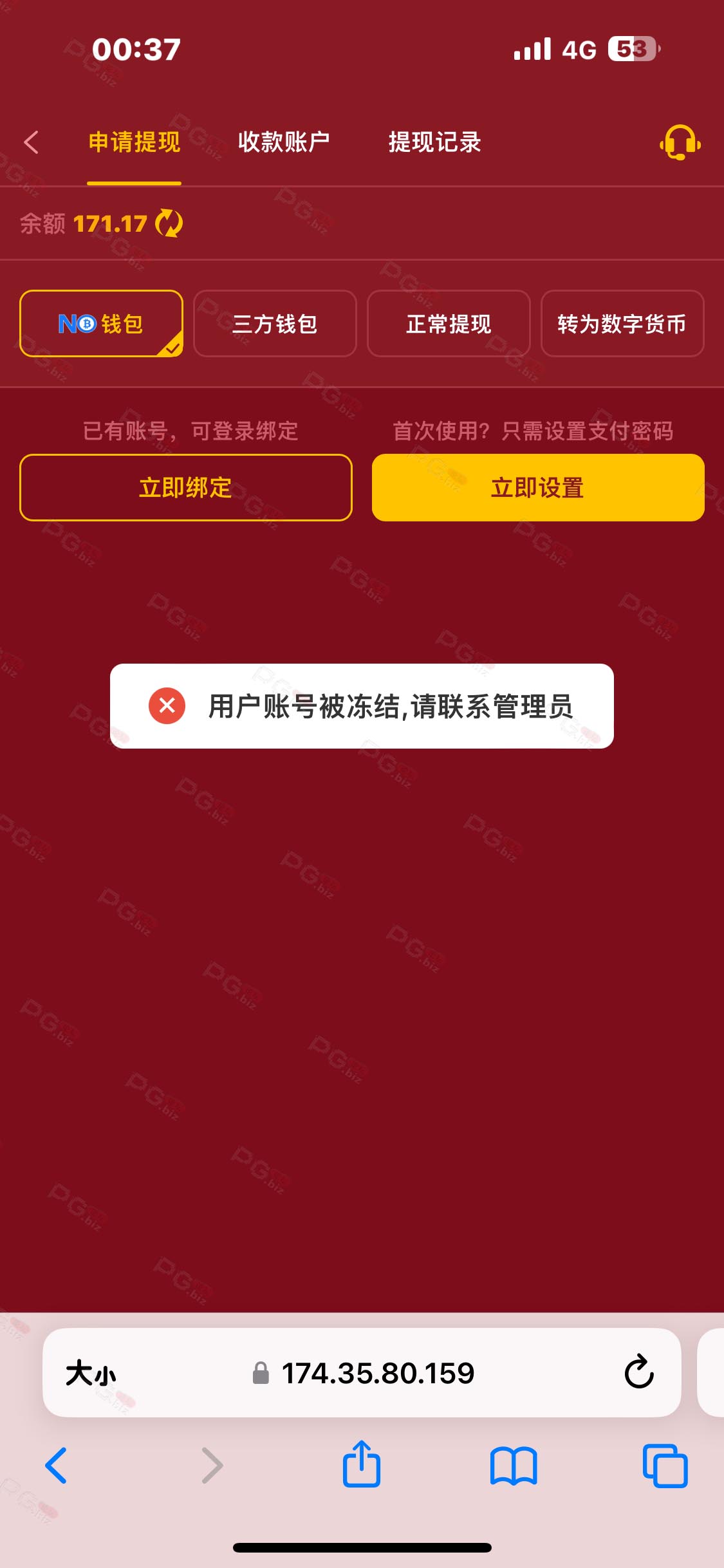The image size is (724, 1568).
Task: Tap the 立即设置 button
Action: pyautogui.click(x=538, y=487)
